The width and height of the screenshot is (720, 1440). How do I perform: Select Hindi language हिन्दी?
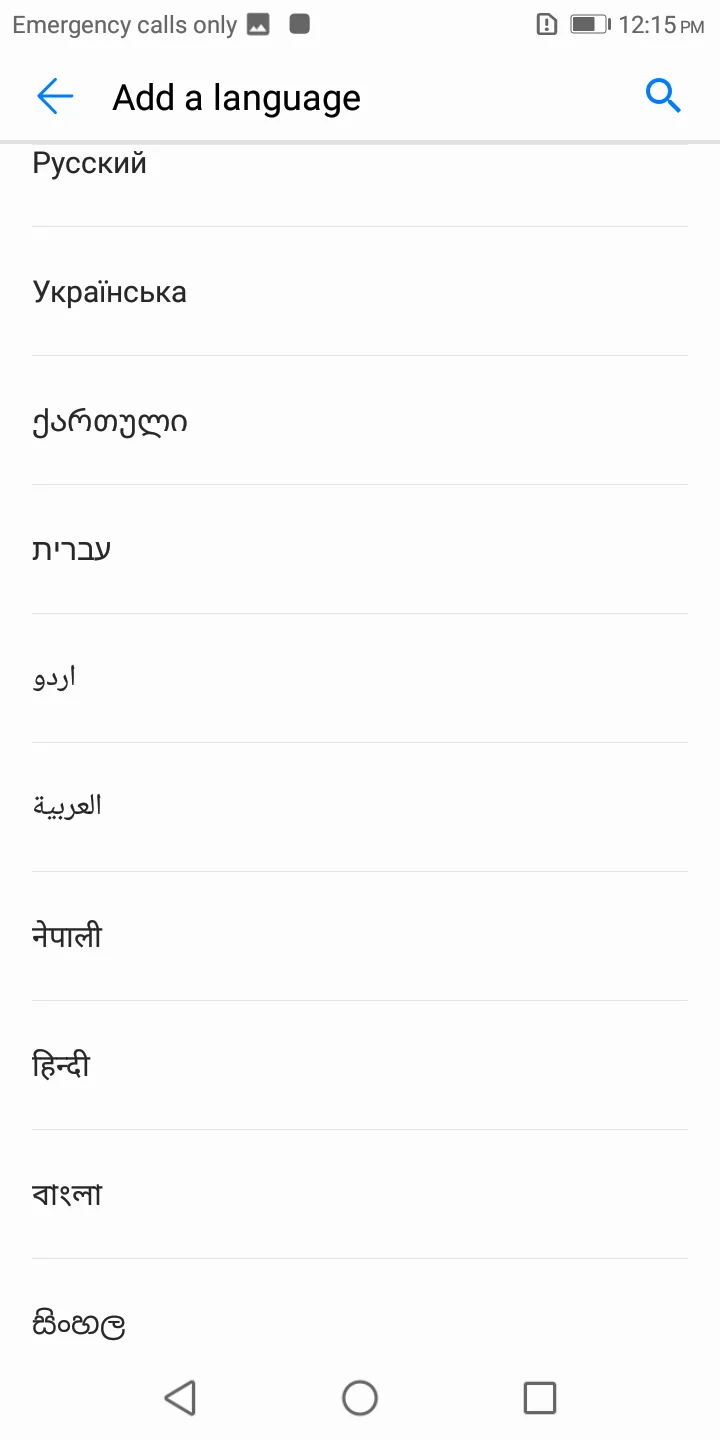360,1065
